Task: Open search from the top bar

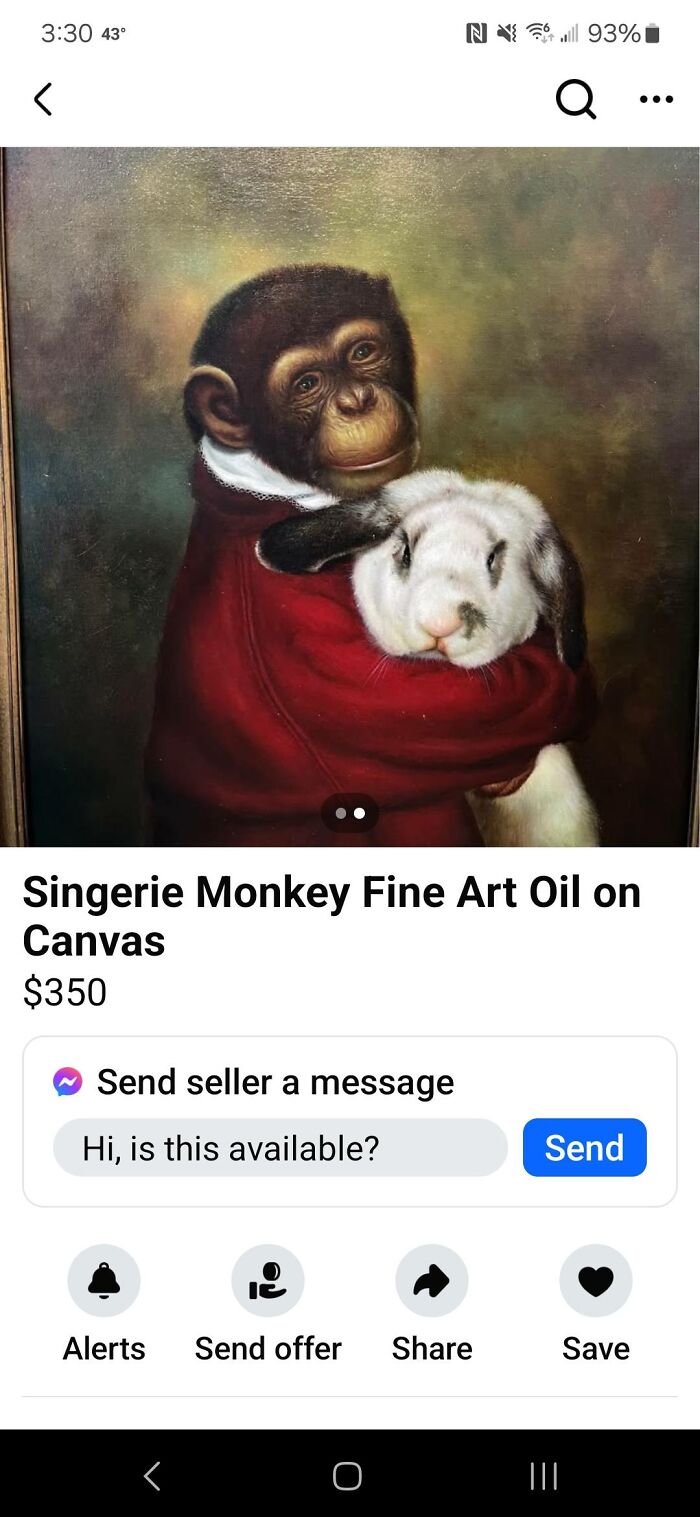Action: 575,99
